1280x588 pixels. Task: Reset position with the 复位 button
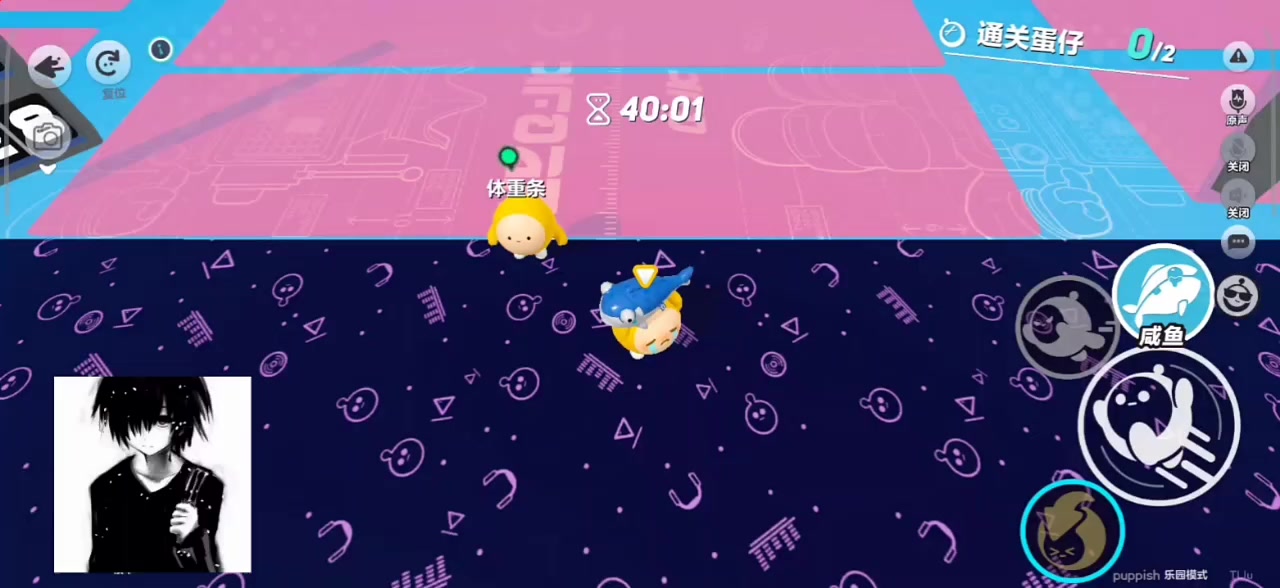108,64
